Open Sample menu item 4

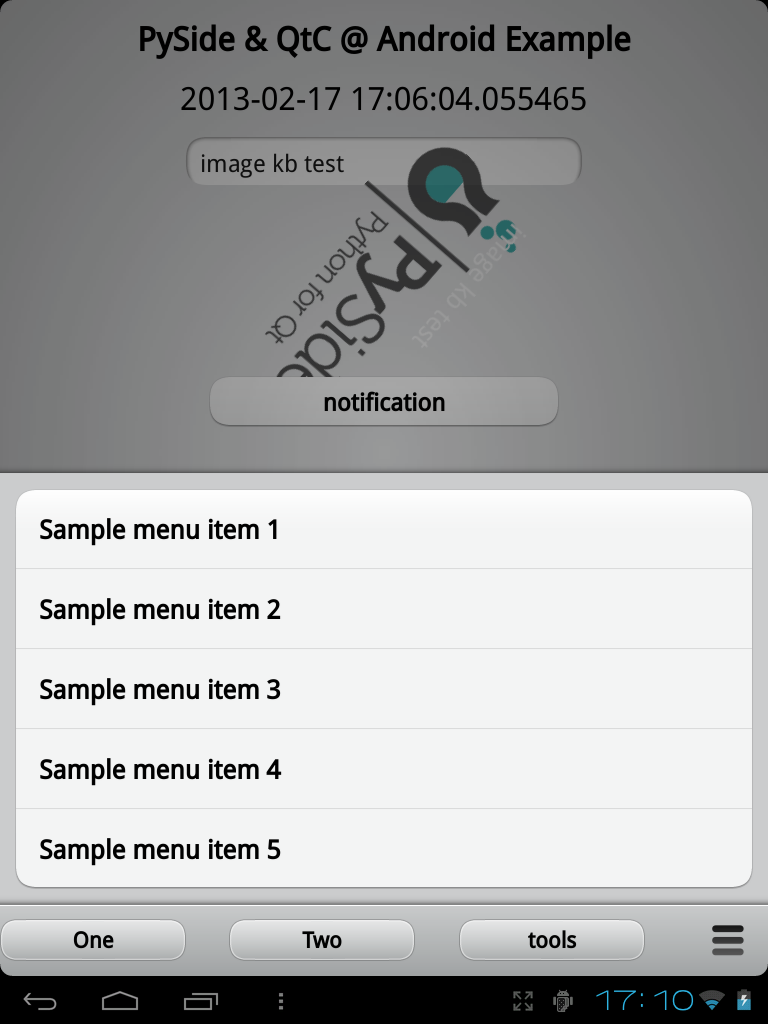pyautogui.click(x=384, y=770)
